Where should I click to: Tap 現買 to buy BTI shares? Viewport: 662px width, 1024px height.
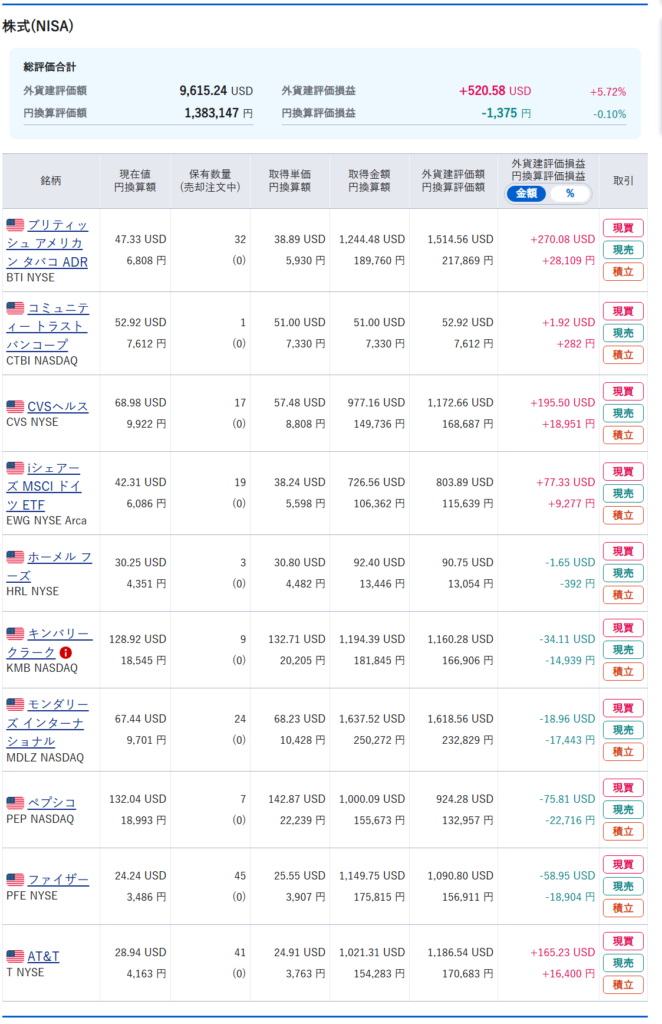coord(623,228)
